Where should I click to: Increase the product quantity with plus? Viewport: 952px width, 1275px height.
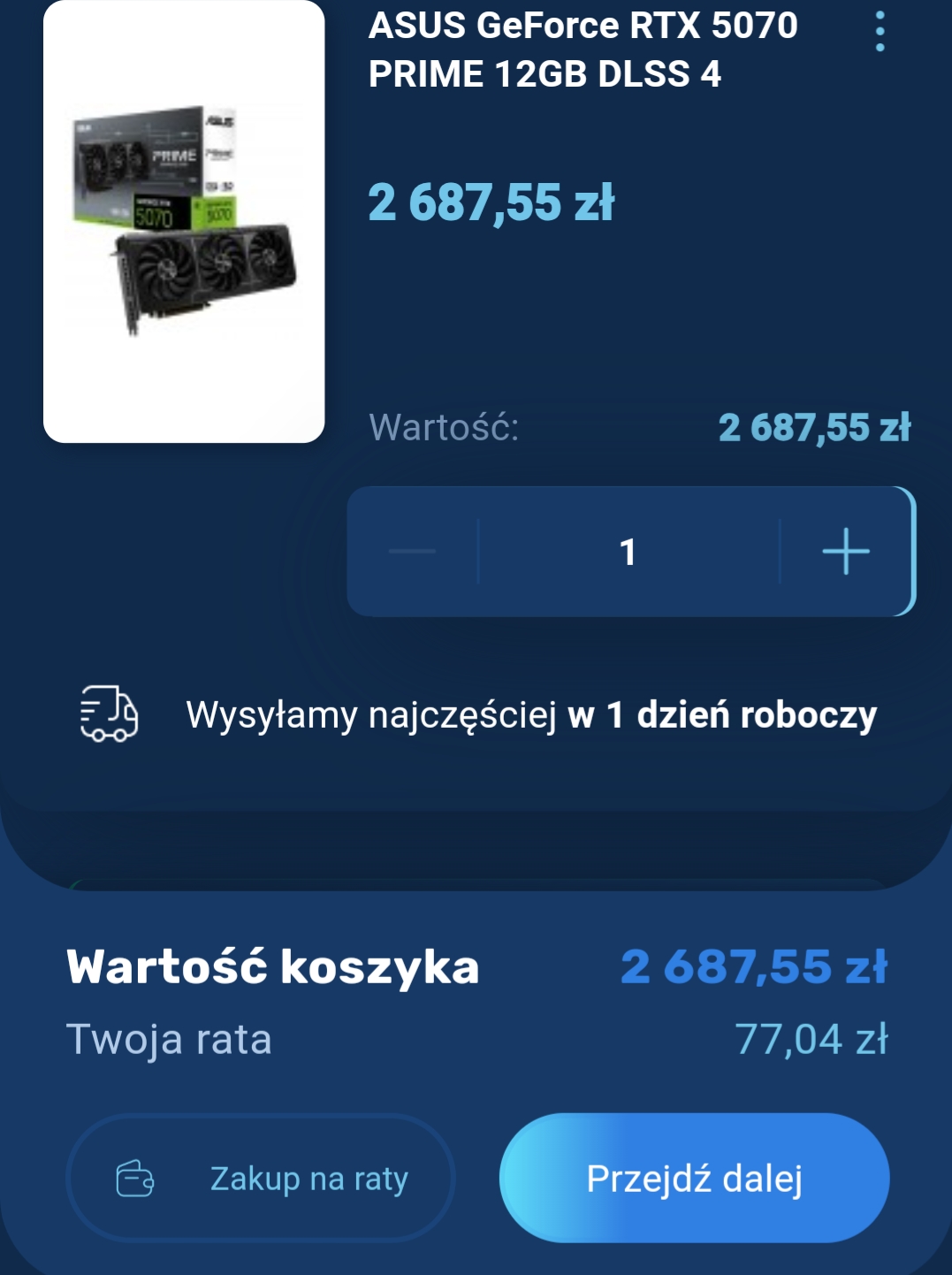tap(846, 551)
